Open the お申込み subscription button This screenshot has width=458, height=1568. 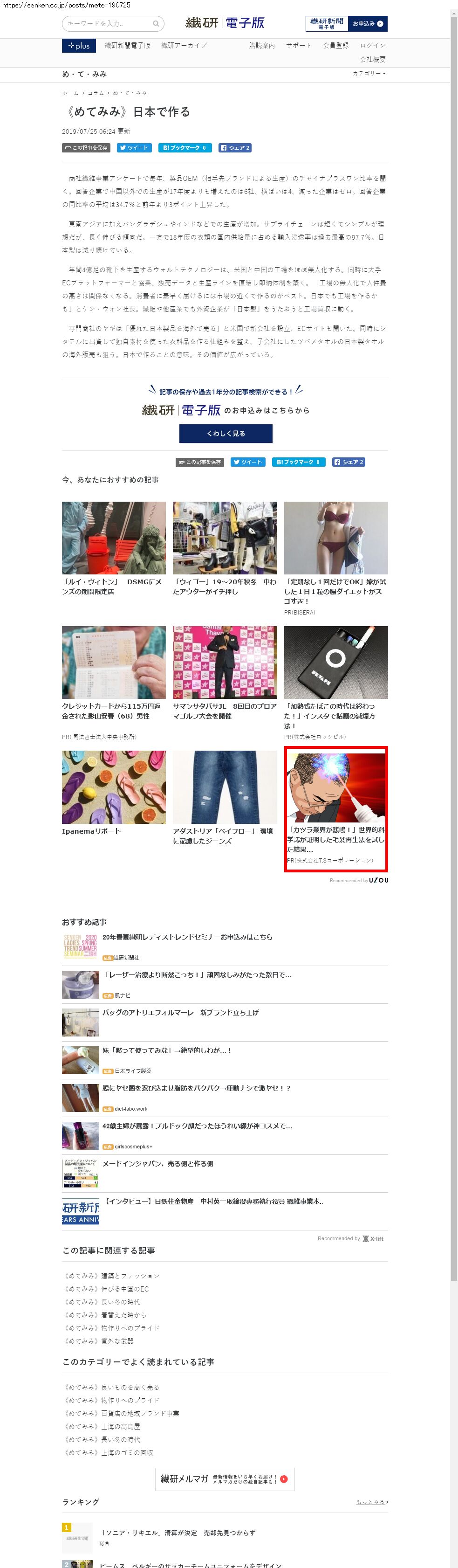[368, 24]
